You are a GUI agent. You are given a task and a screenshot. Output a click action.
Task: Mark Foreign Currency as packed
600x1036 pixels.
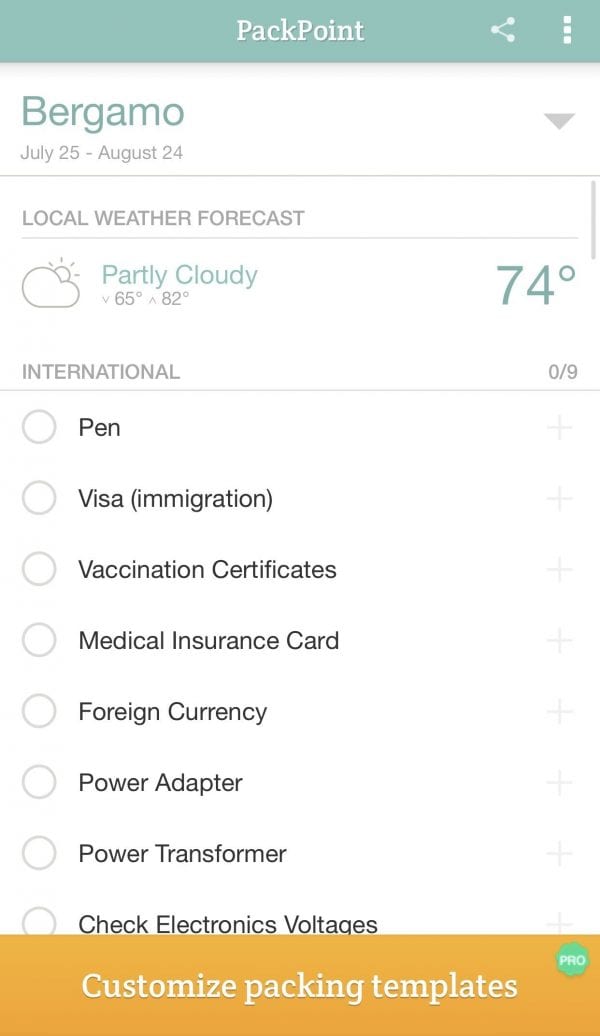39,711
